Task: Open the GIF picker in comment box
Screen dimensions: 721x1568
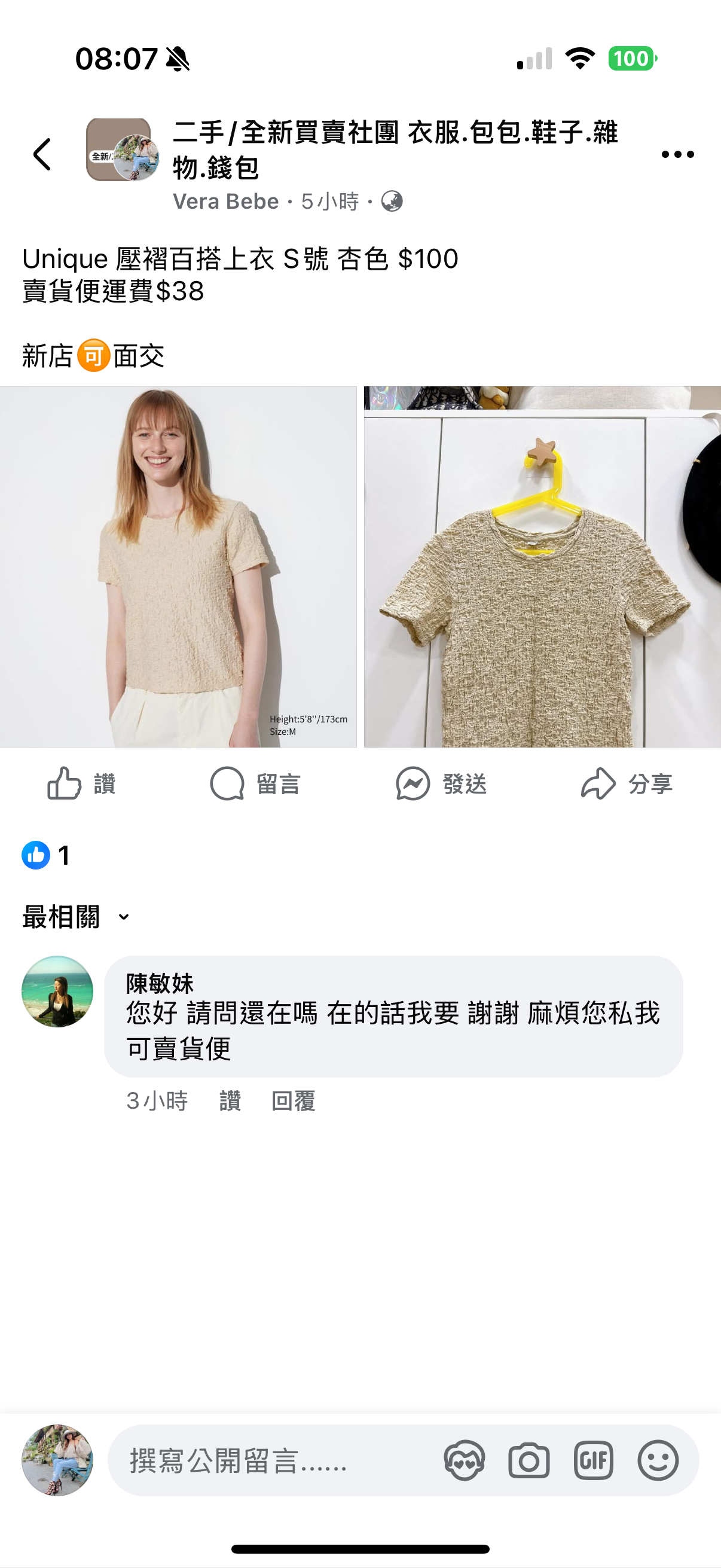Action: (593, 1460)
